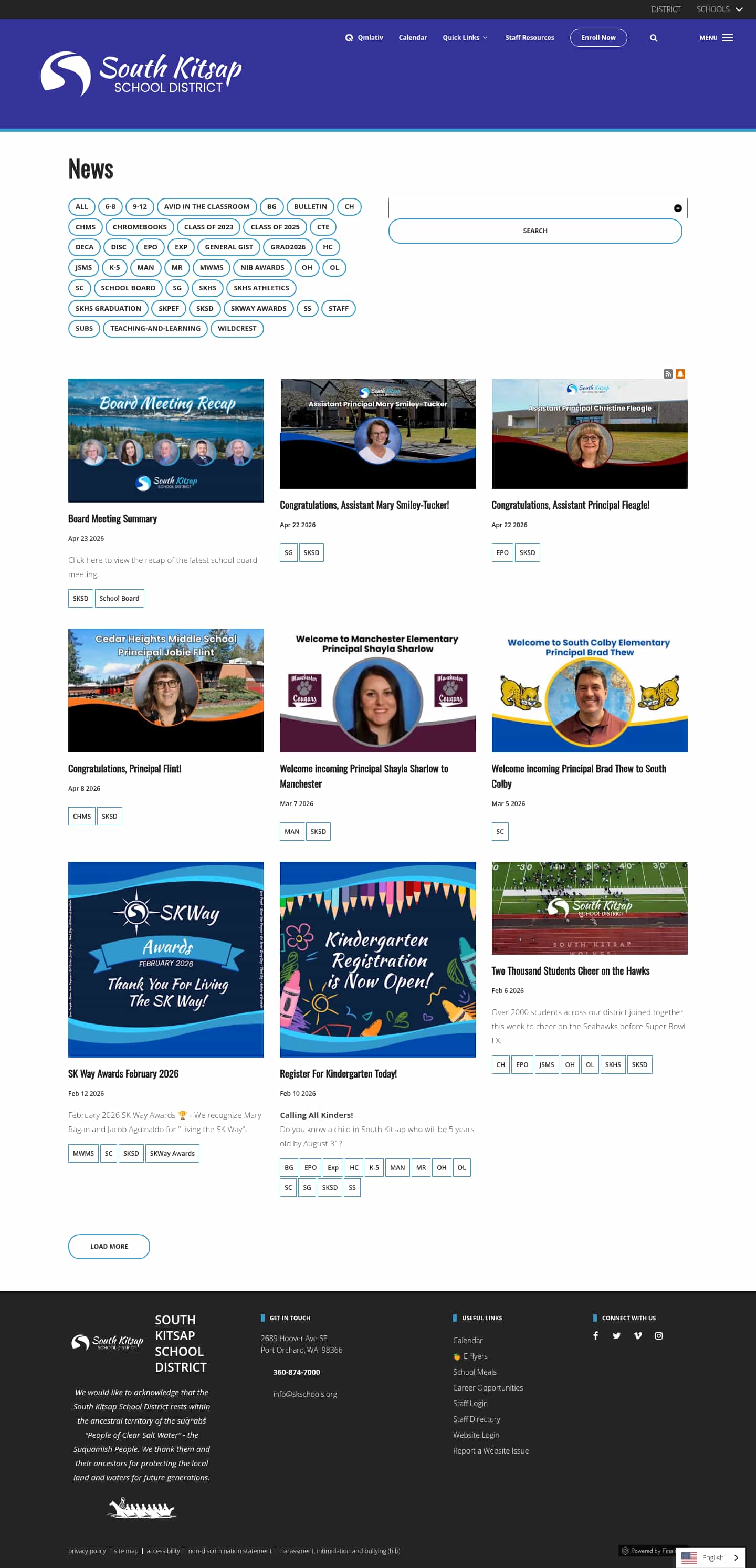Go to the Calendar menu item
The width and height of the screenshot is (756, 1568).
[x=413, y=37]
